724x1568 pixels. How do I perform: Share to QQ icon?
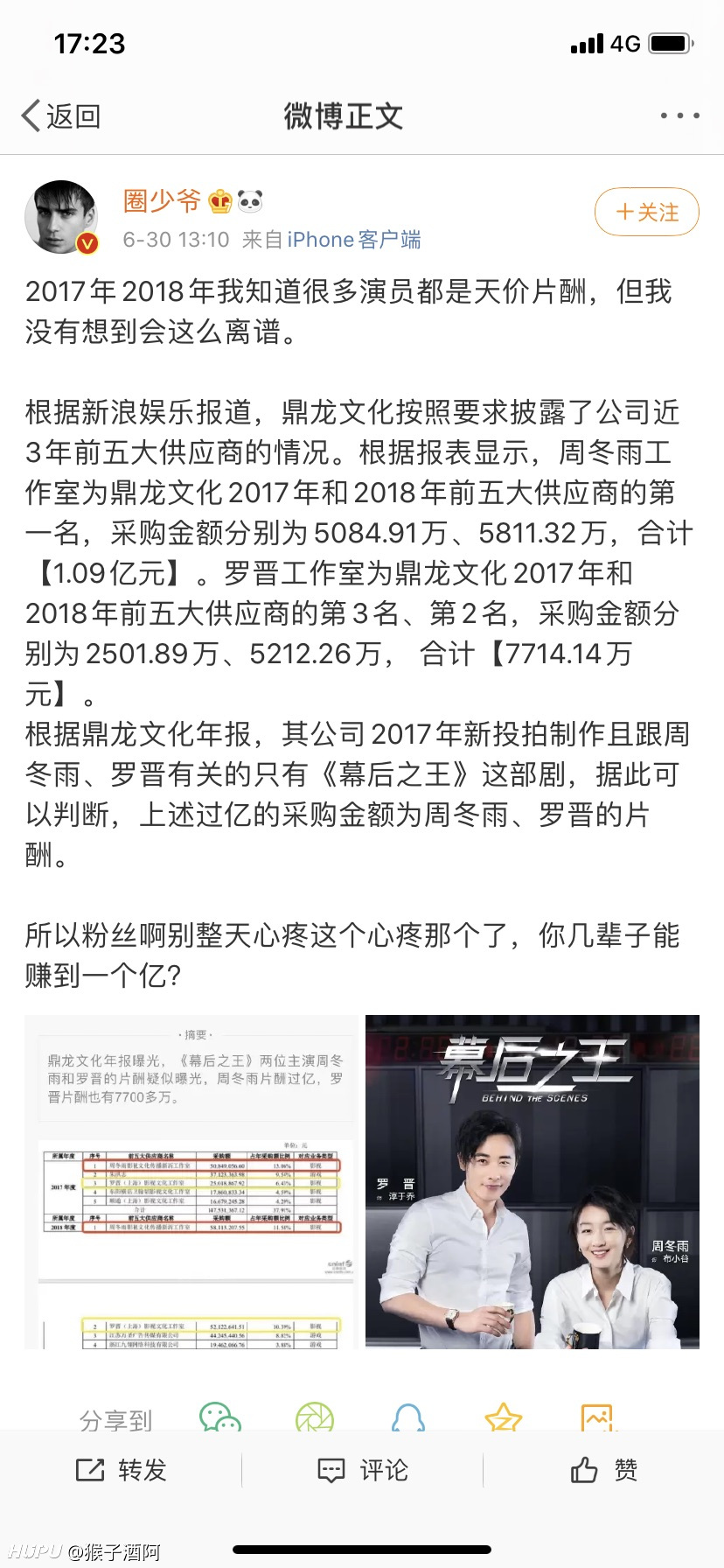click(409, 1417)
